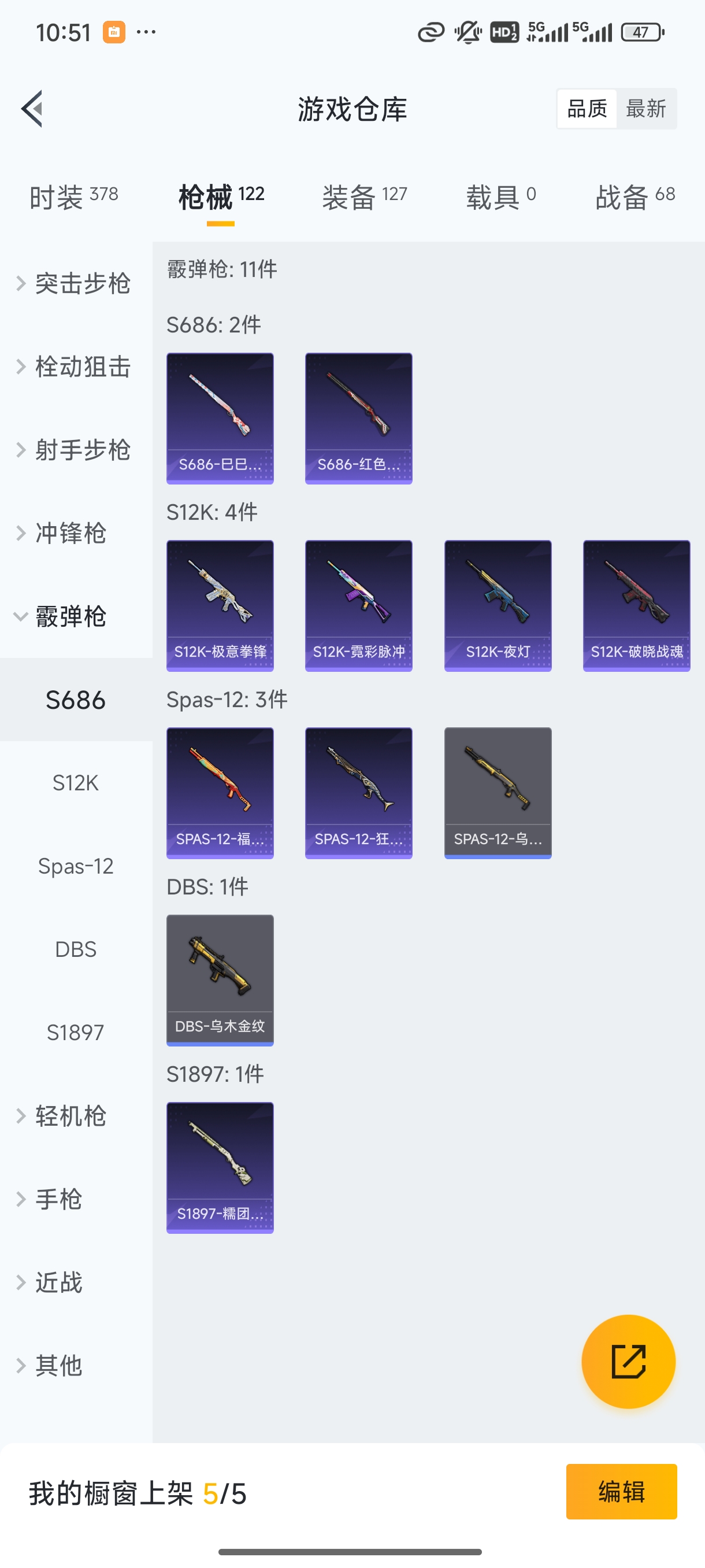Open the share/export floating button
The image size is (705, 1568).
pos(629,1362)
